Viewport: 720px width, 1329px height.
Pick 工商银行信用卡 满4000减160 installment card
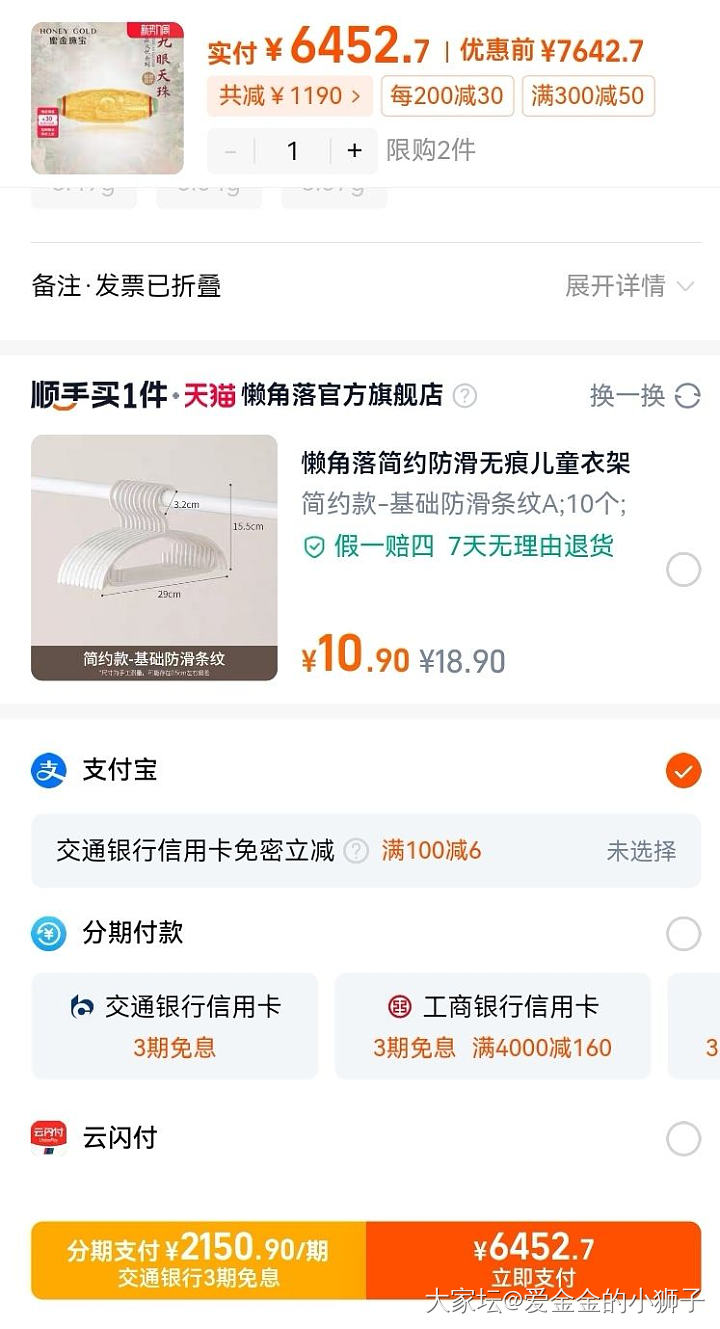[x=492, y=1026]
